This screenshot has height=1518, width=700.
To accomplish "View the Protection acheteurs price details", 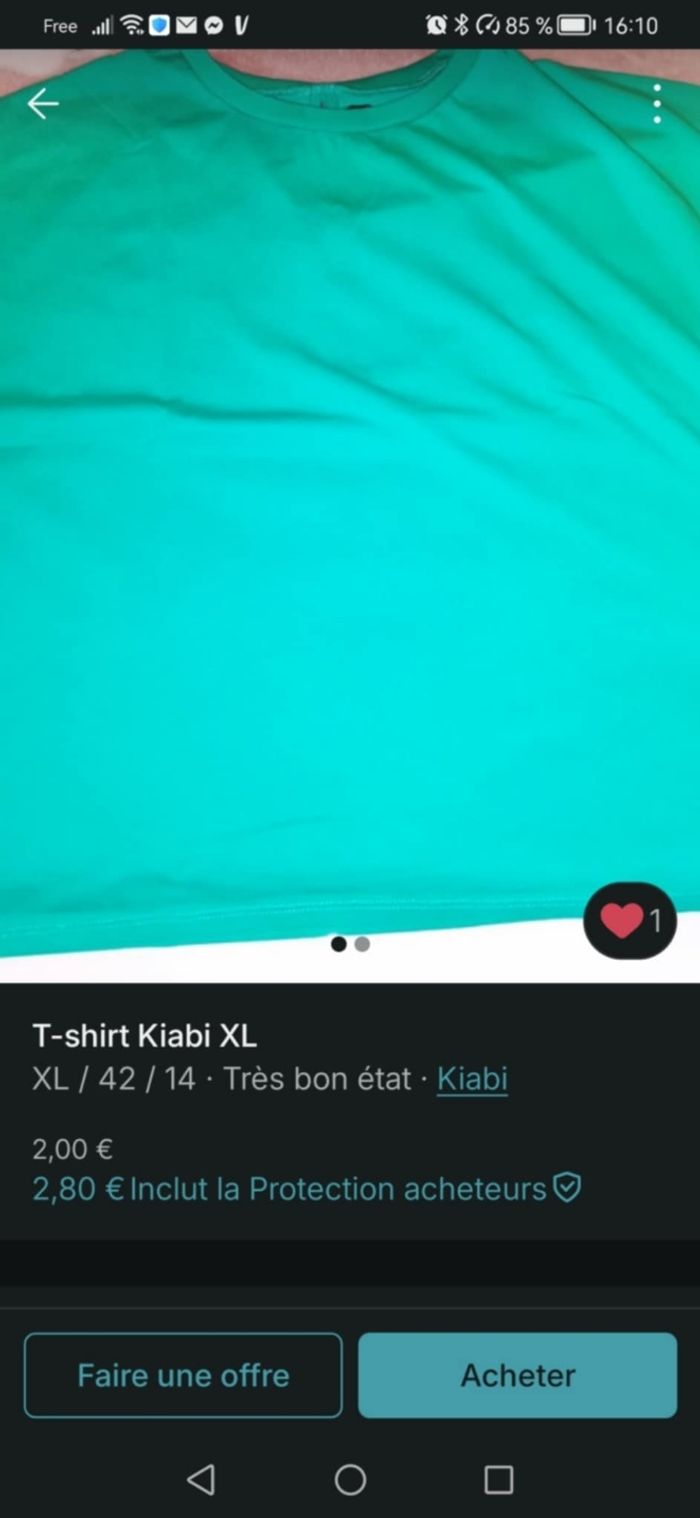I will [306, 1189].
